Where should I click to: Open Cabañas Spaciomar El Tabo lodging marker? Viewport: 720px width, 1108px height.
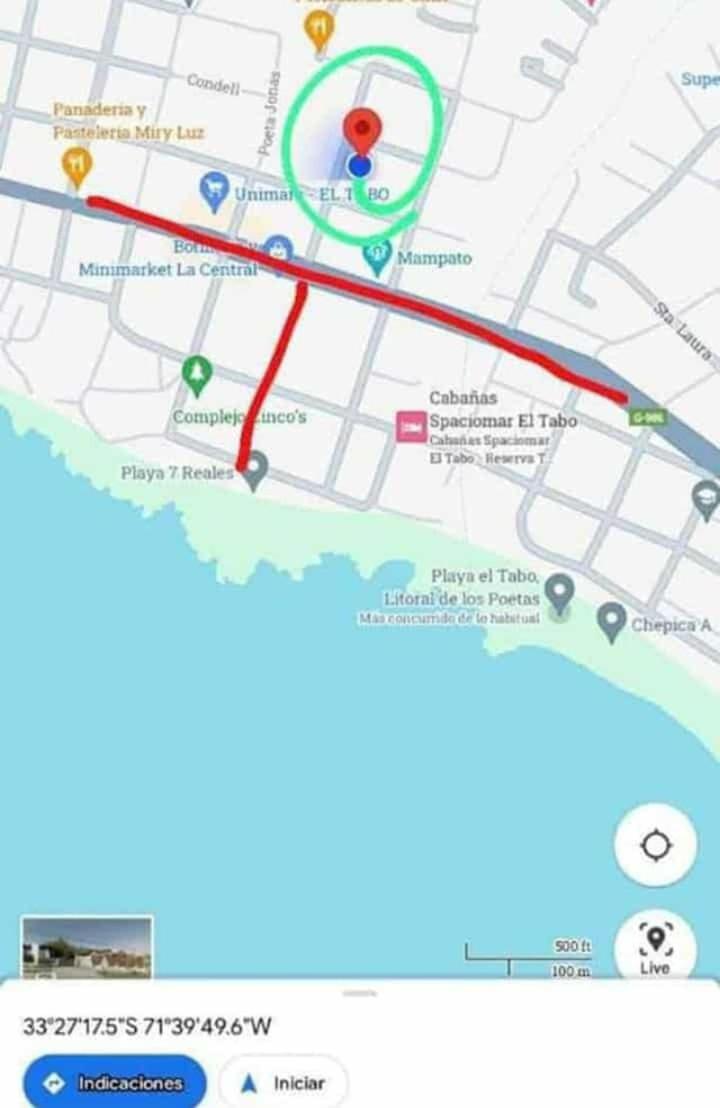click(x=411, y=427)
